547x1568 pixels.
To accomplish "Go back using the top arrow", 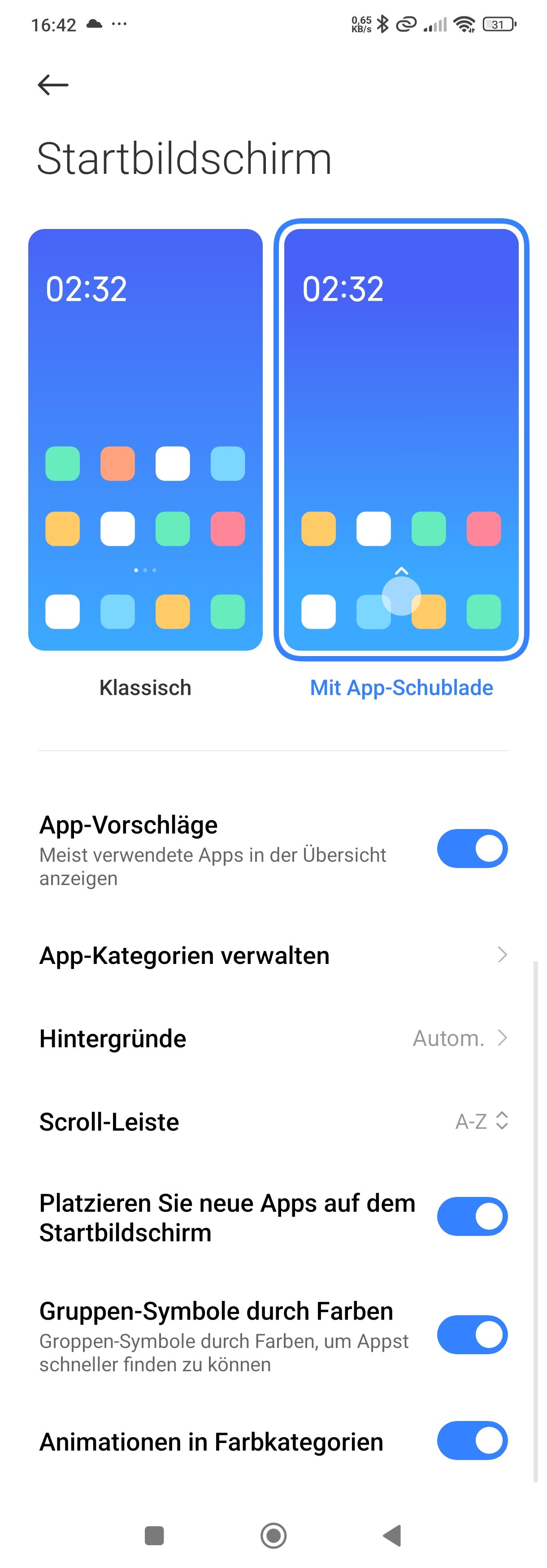I will point(53,85).
